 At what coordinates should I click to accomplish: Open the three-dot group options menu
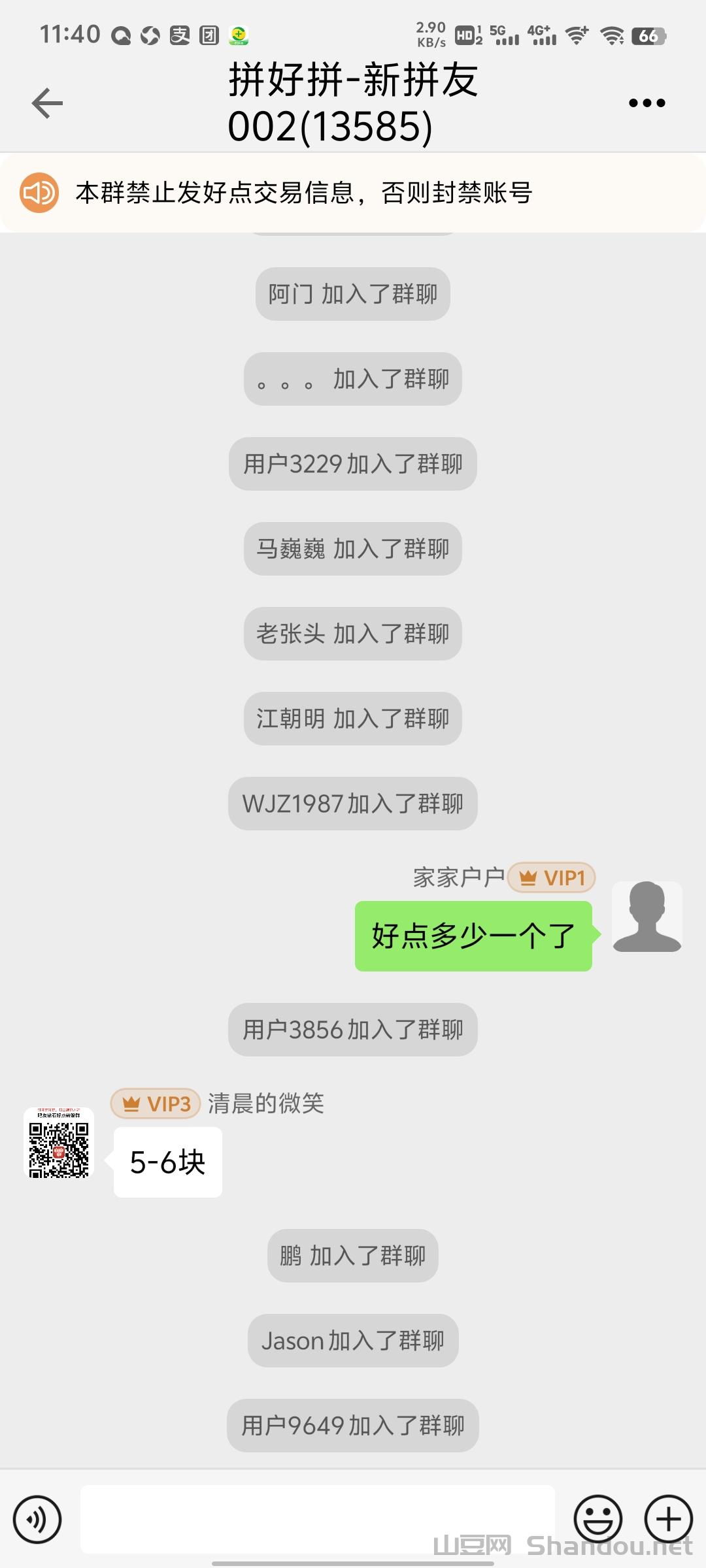[647, 103]
